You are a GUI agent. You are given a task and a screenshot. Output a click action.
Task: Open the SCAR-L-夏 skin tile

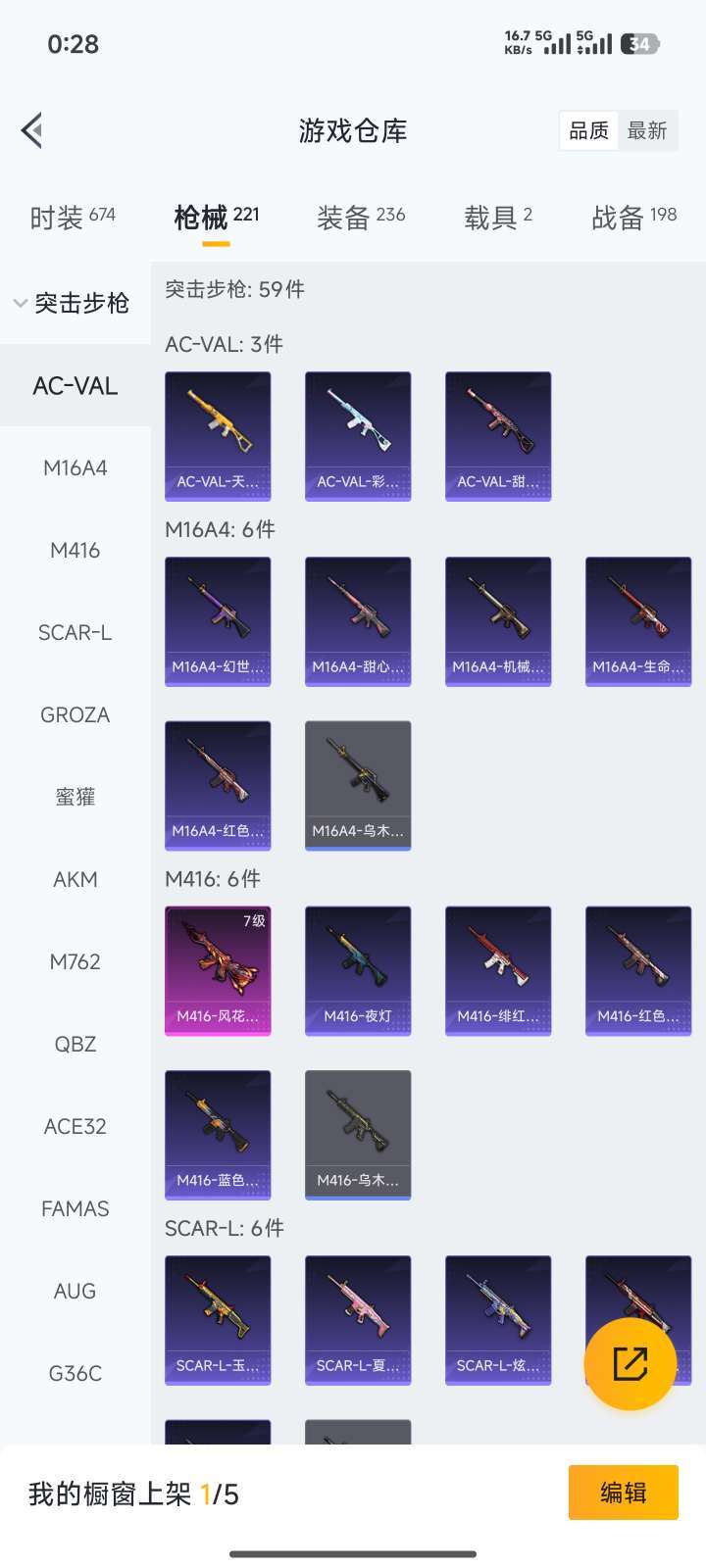[358, 1320]
